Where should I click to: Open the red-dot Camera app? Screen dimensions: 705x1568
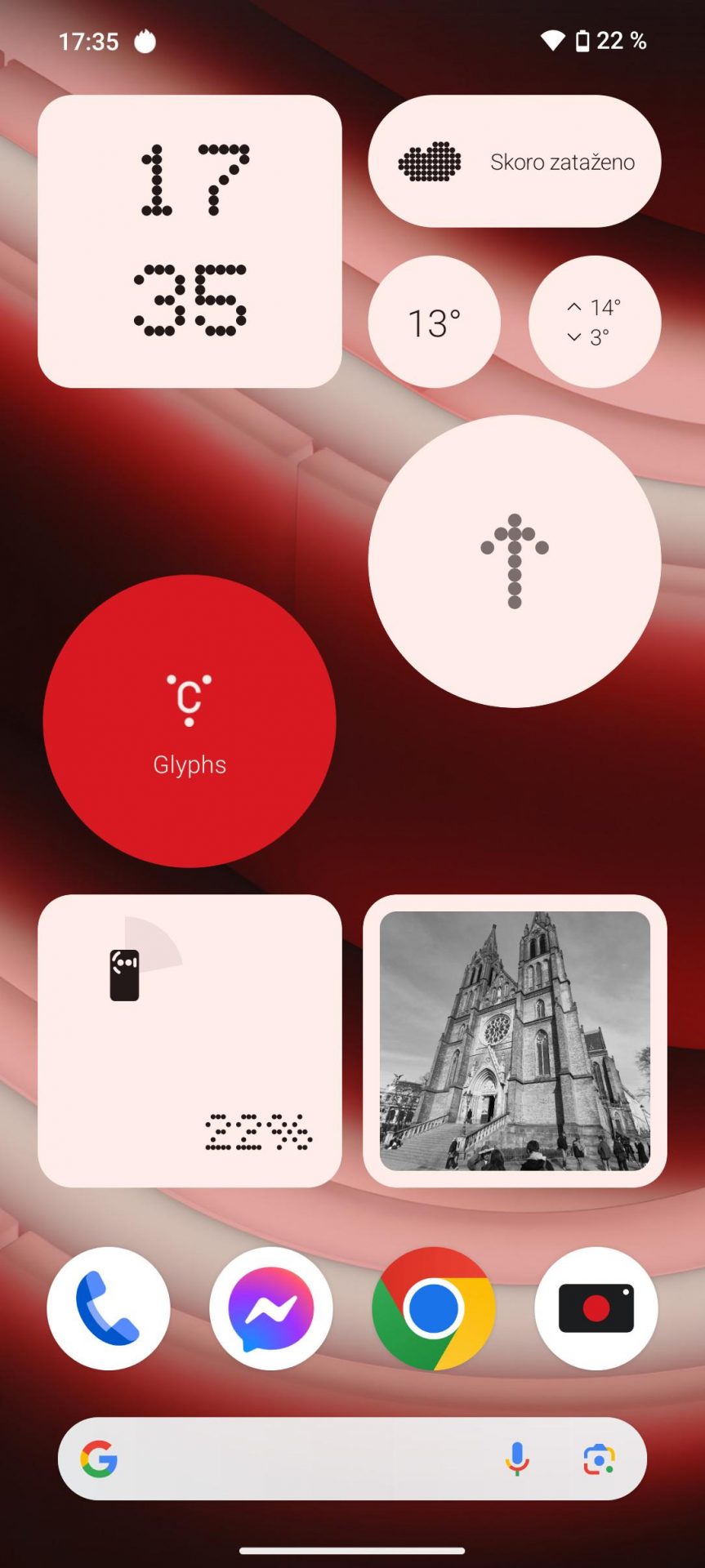(x=596, y=1308)
